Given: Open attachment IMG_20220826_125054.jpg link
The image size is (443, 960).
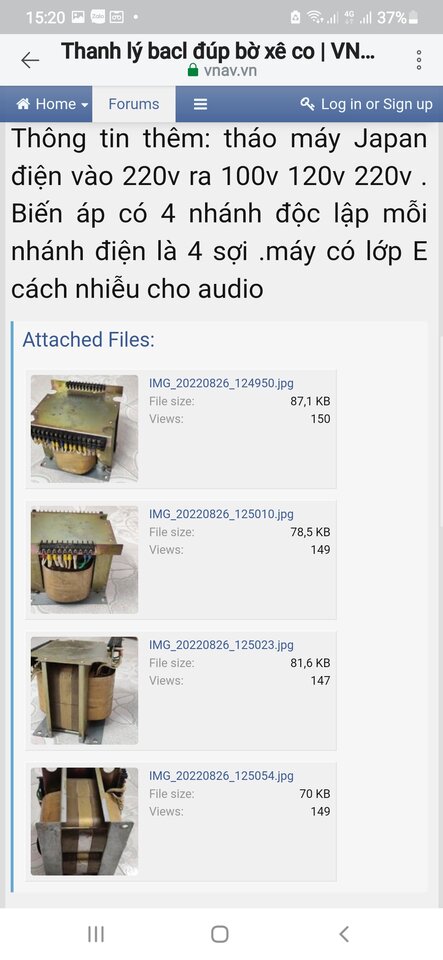Looking at the screenshot, I should pyautogui.click(x=222, y=776).
